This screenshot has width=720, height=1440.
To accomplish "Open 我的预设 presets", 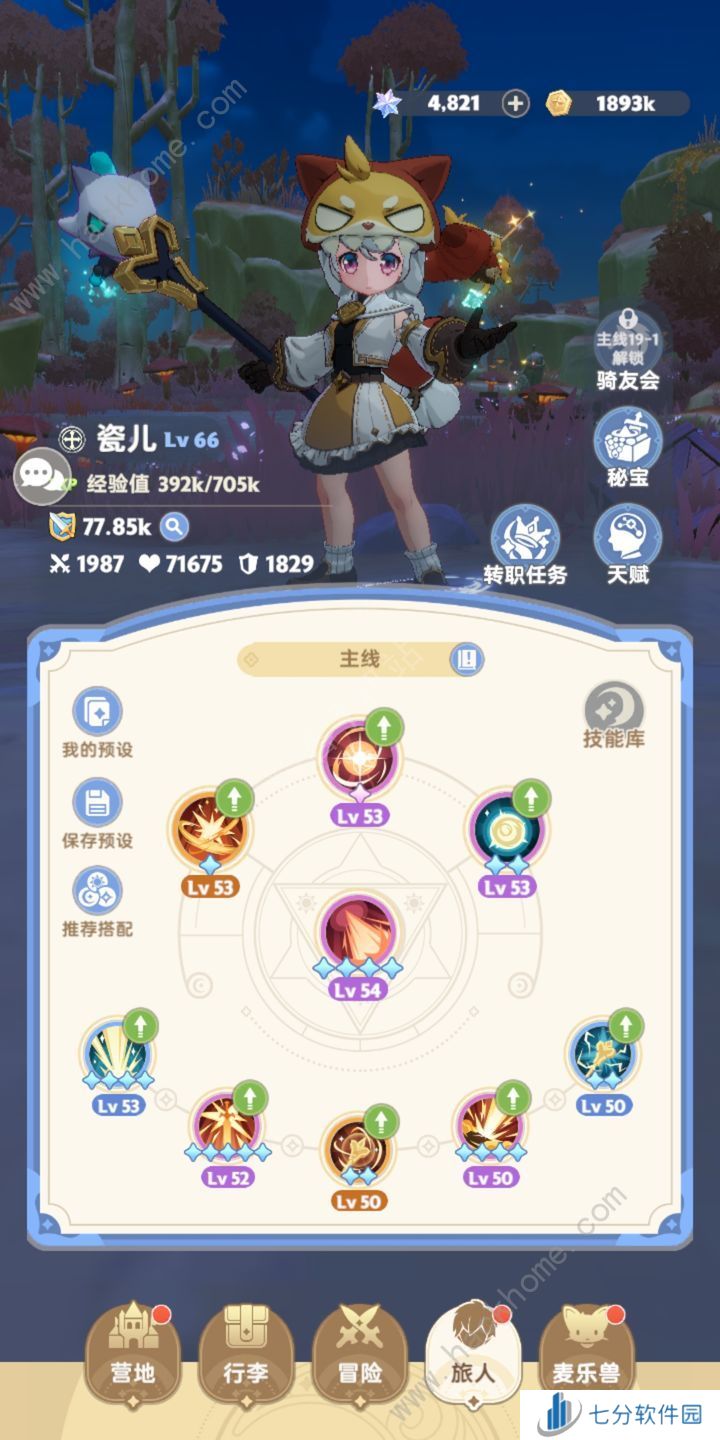I will [97, 722].
